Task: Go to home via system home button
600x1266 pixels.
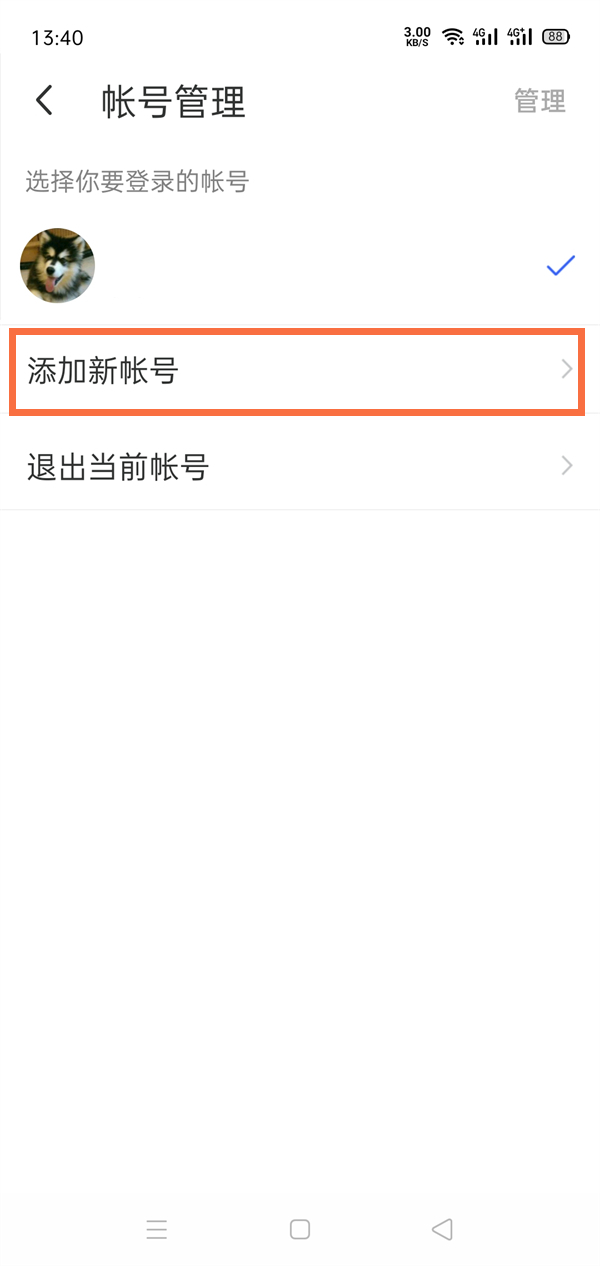Action: (x=300, y=1229)
